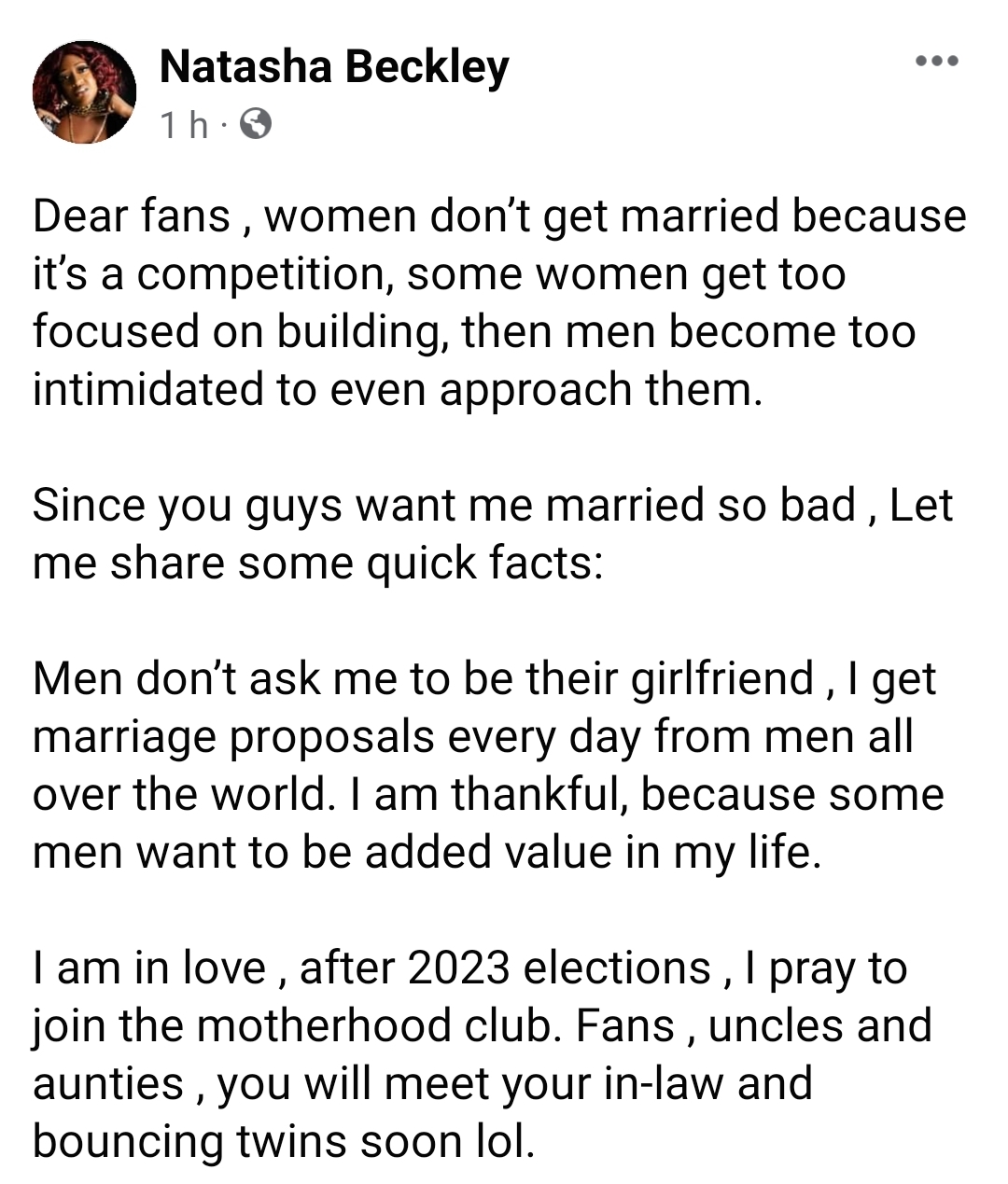Open Natasha Beckley's profile name link
Screen dimensions: 1008x1184
coord(334,67)
